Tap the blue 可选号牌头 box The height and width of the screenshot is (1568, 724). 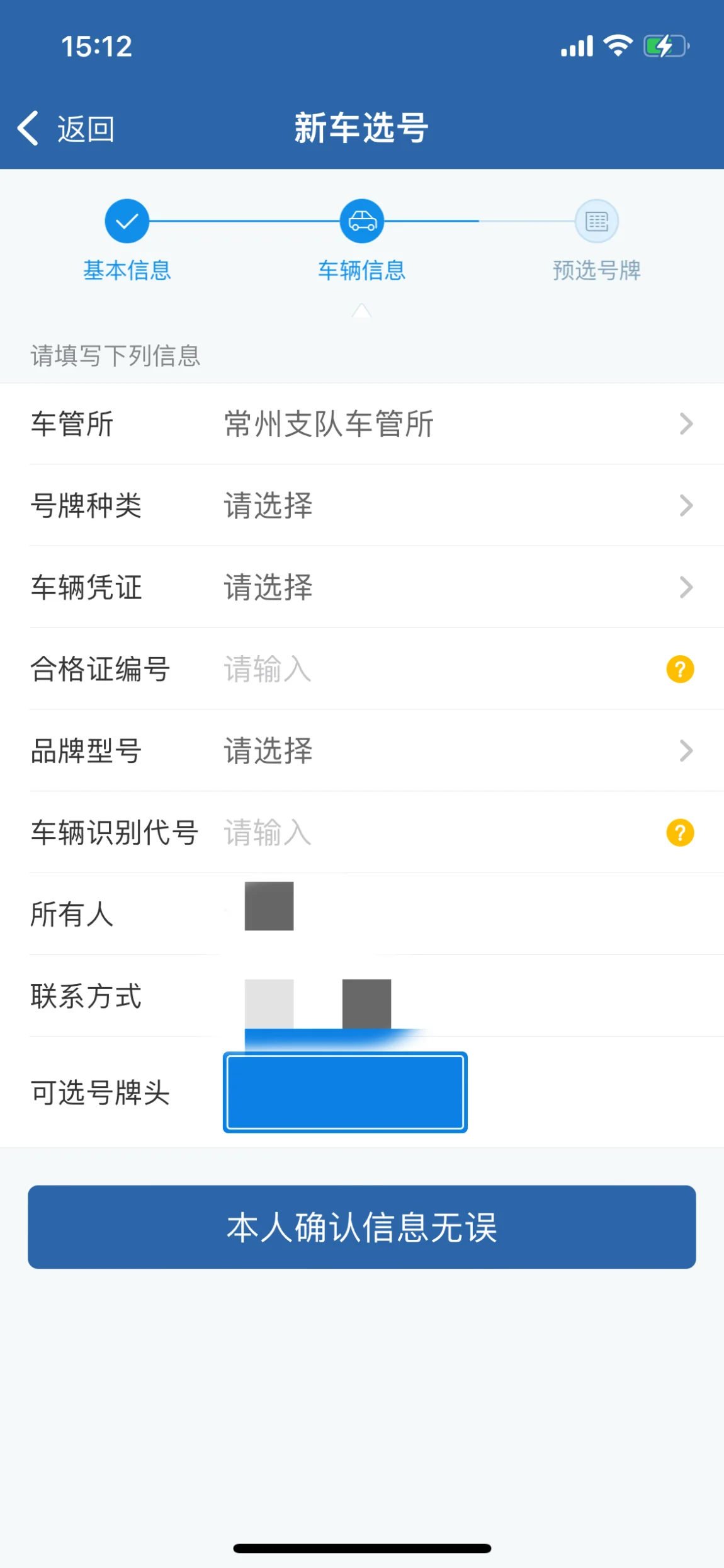pyautogui.click(x=345, y=1092)
